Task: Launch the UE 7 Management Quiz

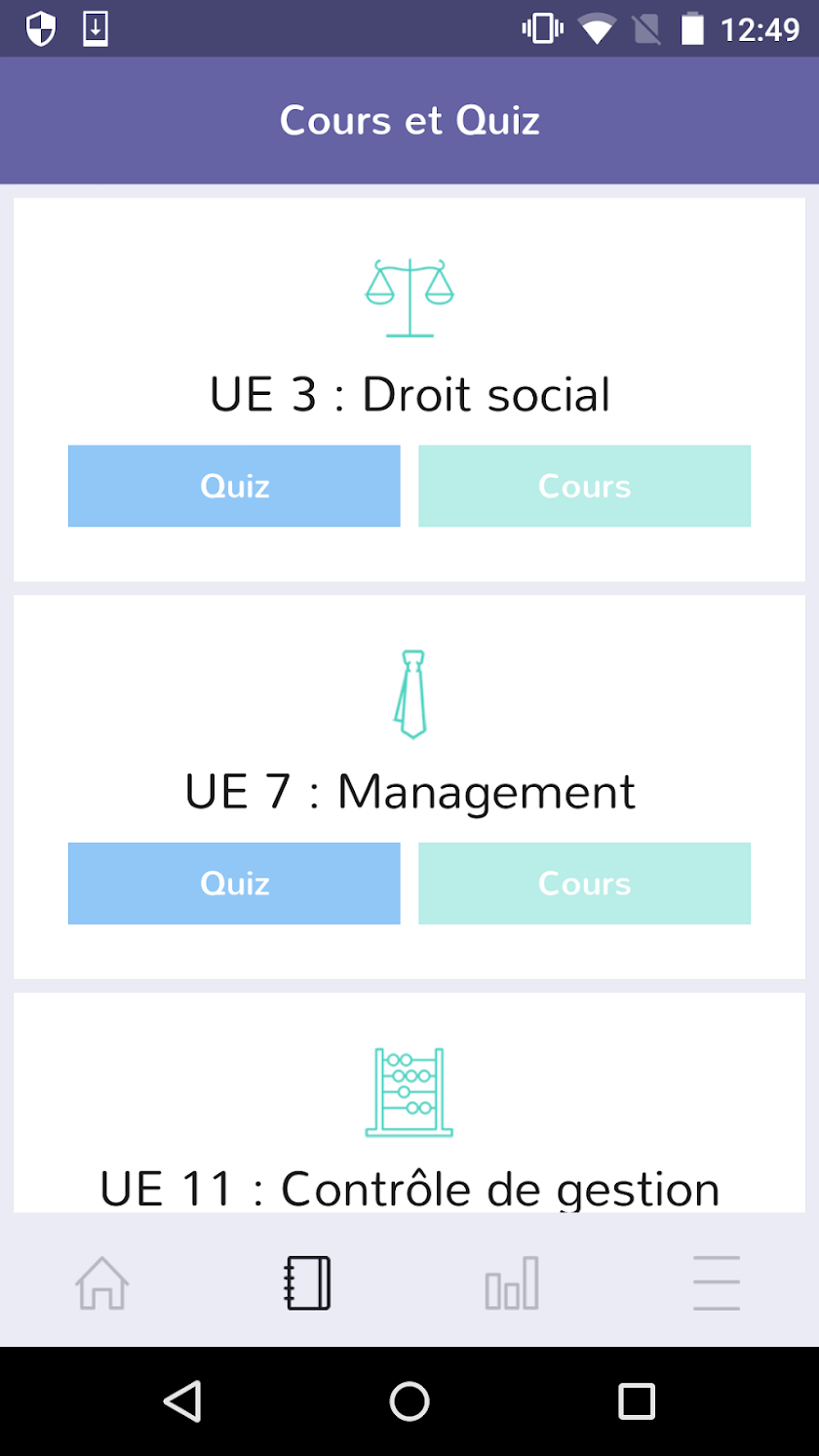Action: (234, 884)
